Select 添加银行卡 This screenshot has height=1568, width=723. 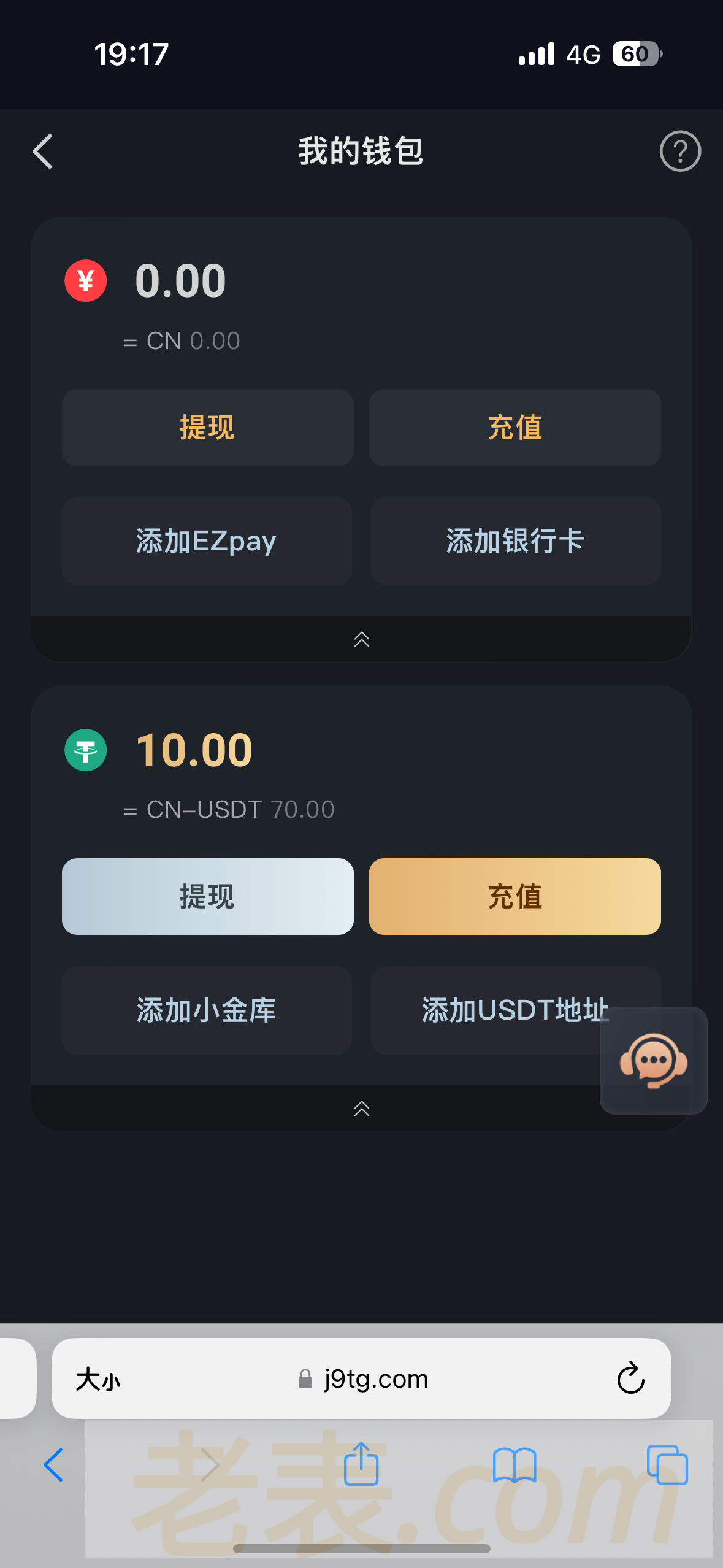(515, 541)
